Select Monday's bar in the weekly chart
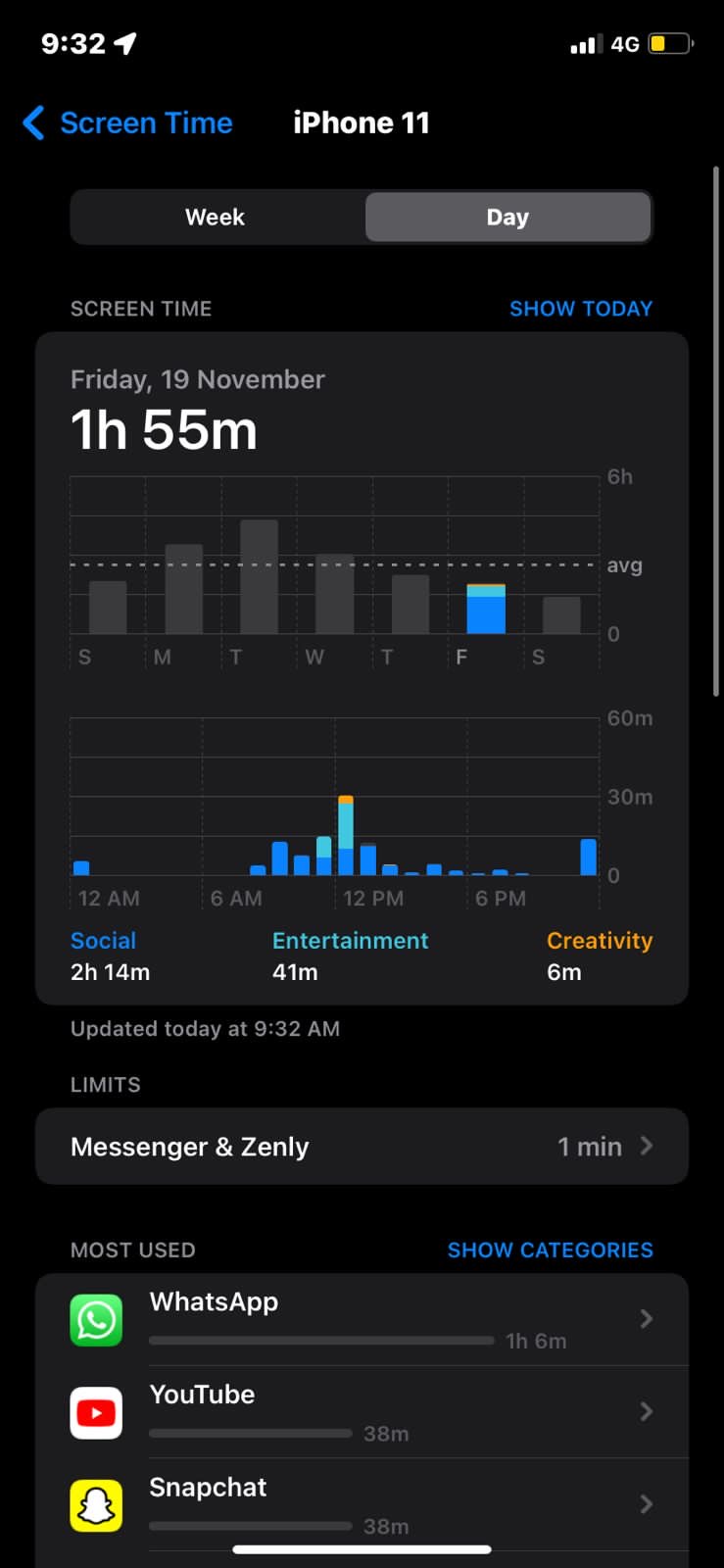 (183, 589)
